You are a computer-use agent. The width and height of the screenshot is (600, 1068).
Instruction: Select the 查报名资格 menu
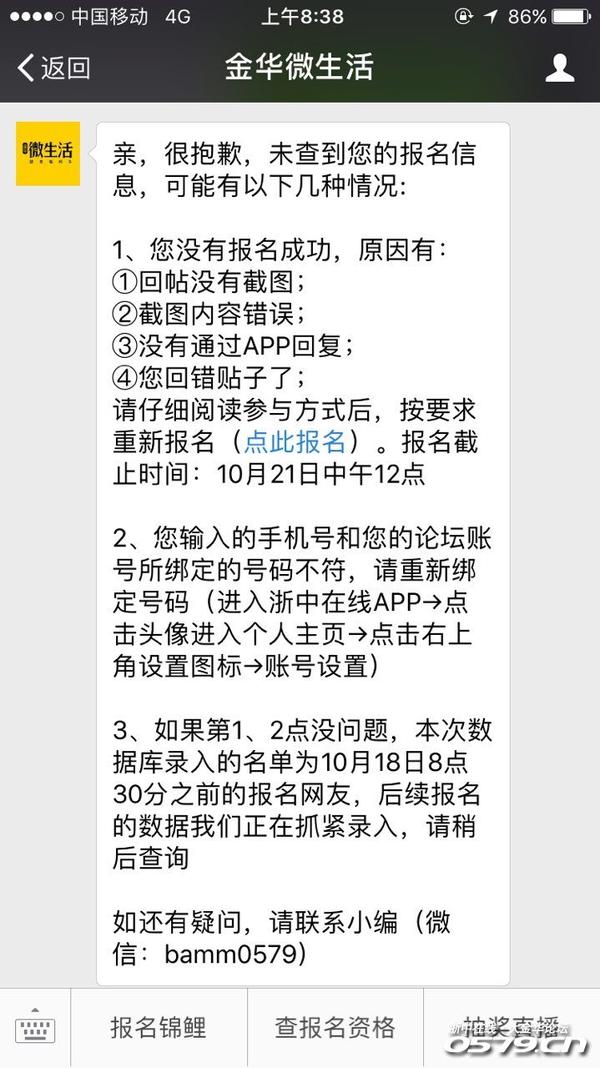point(335,1027)
